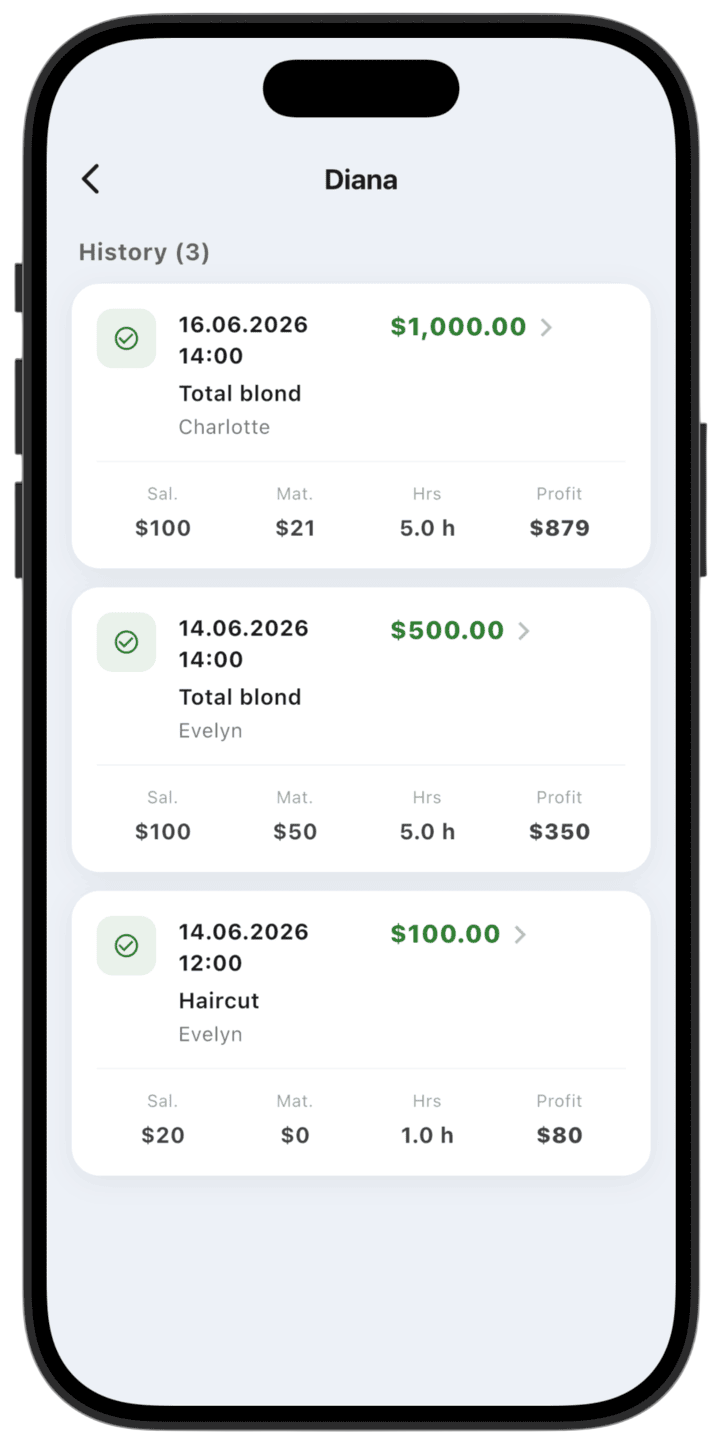Open the $100.00 Evelyn Haircut appointment
The width and height of the screenshot is (720, 1454).
pos(361,1033)
